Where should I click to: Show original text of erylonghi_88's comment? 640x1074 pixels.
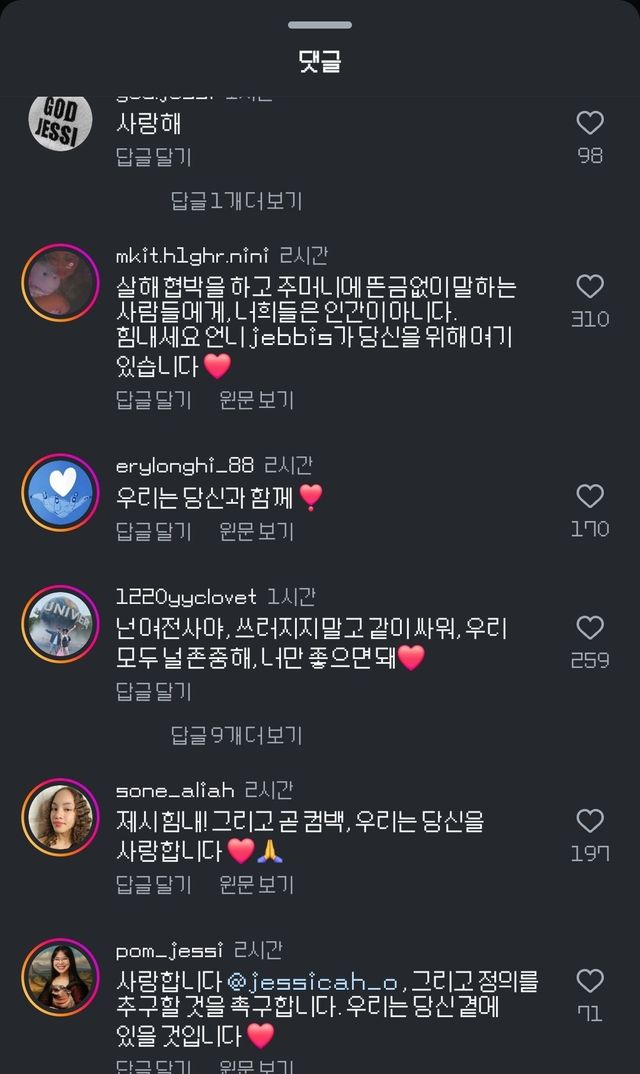(x=257, y=531)
